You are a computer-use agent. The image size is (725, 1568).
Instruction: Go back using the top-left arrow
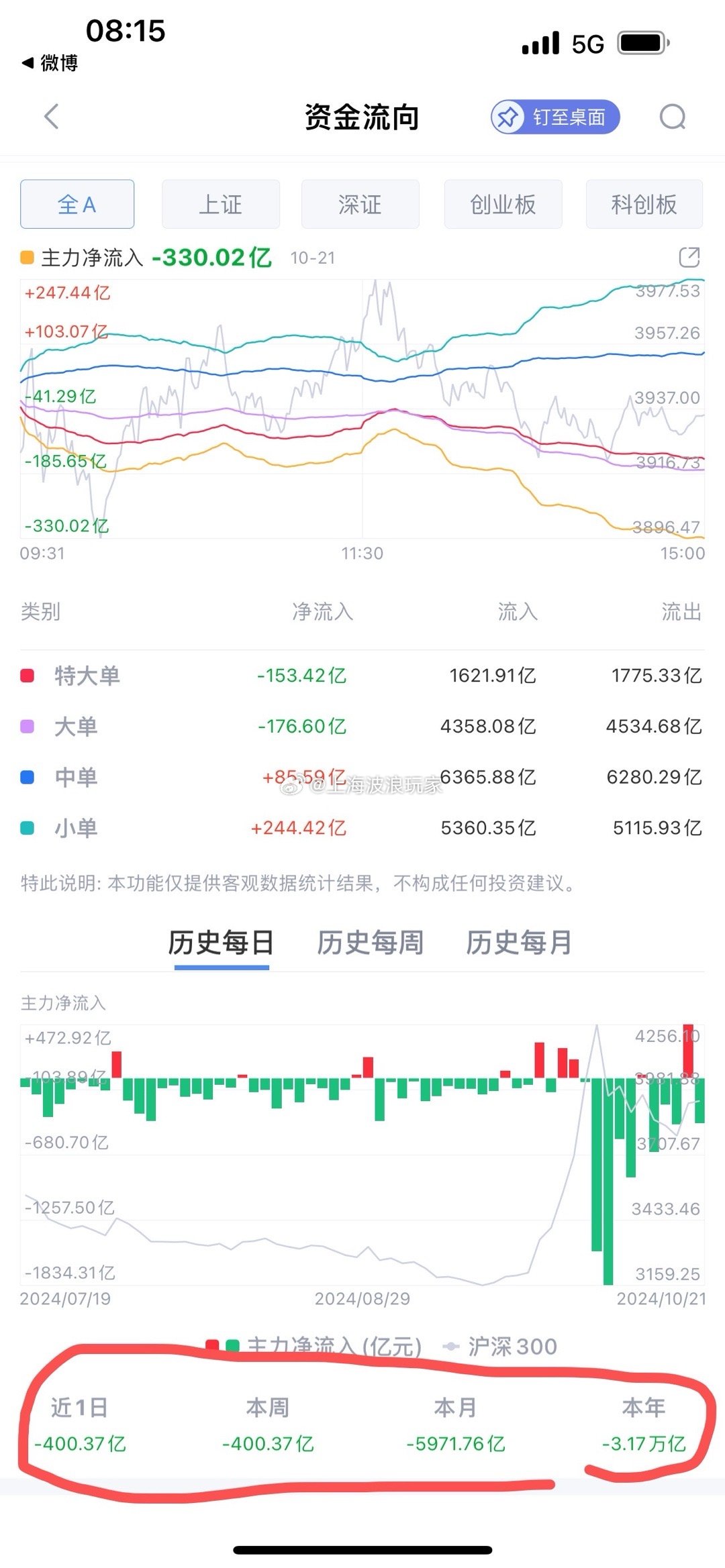click(x=51, y=117)
